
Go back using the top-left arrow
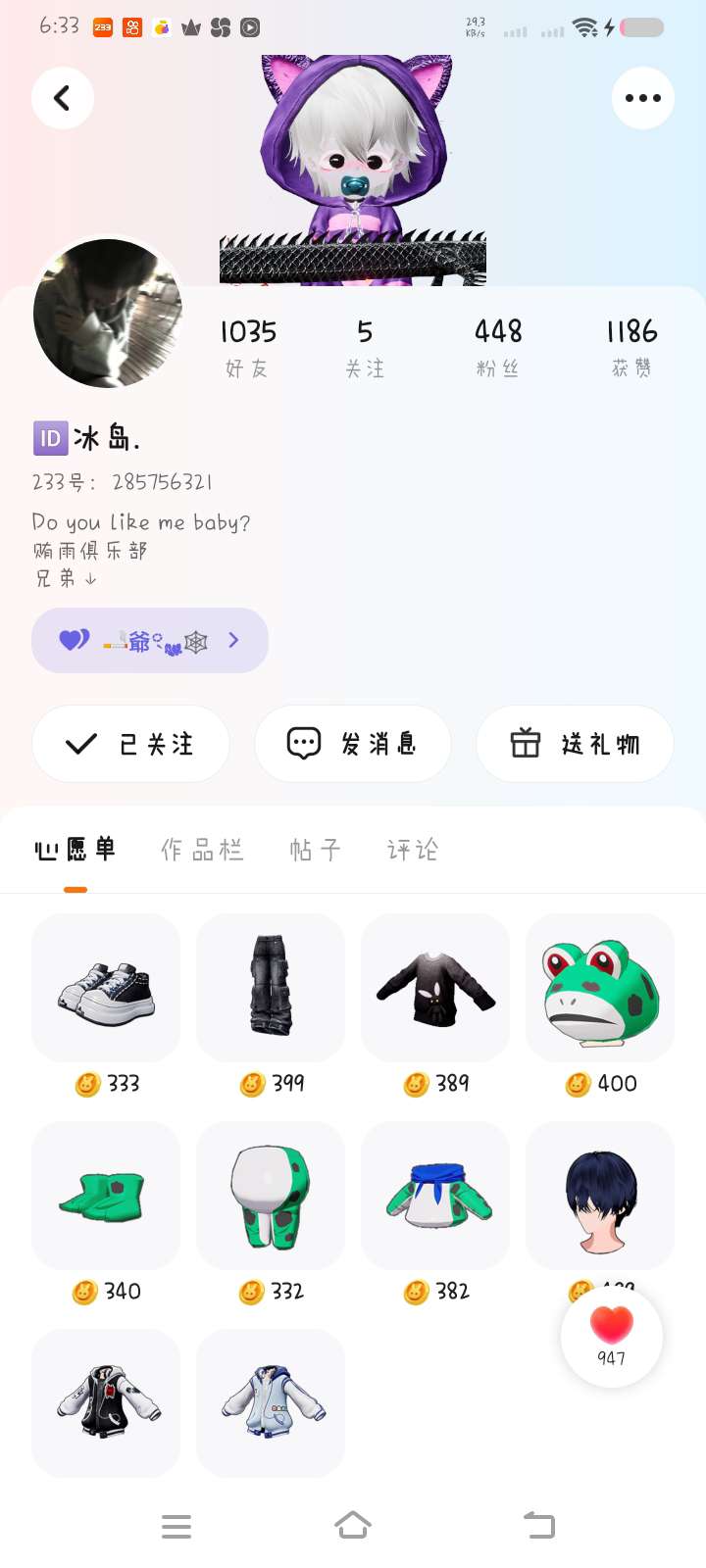tap(63, 98)
